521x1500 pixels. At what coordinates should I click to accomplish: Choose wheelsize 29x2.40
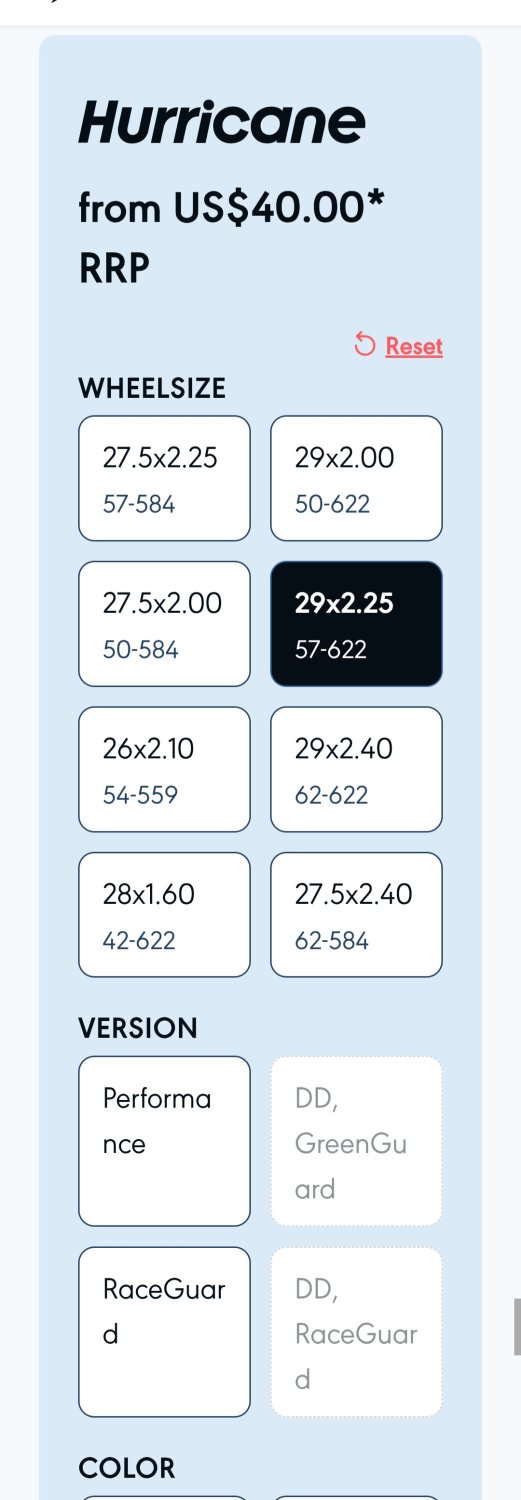click(x=356, y=769)
